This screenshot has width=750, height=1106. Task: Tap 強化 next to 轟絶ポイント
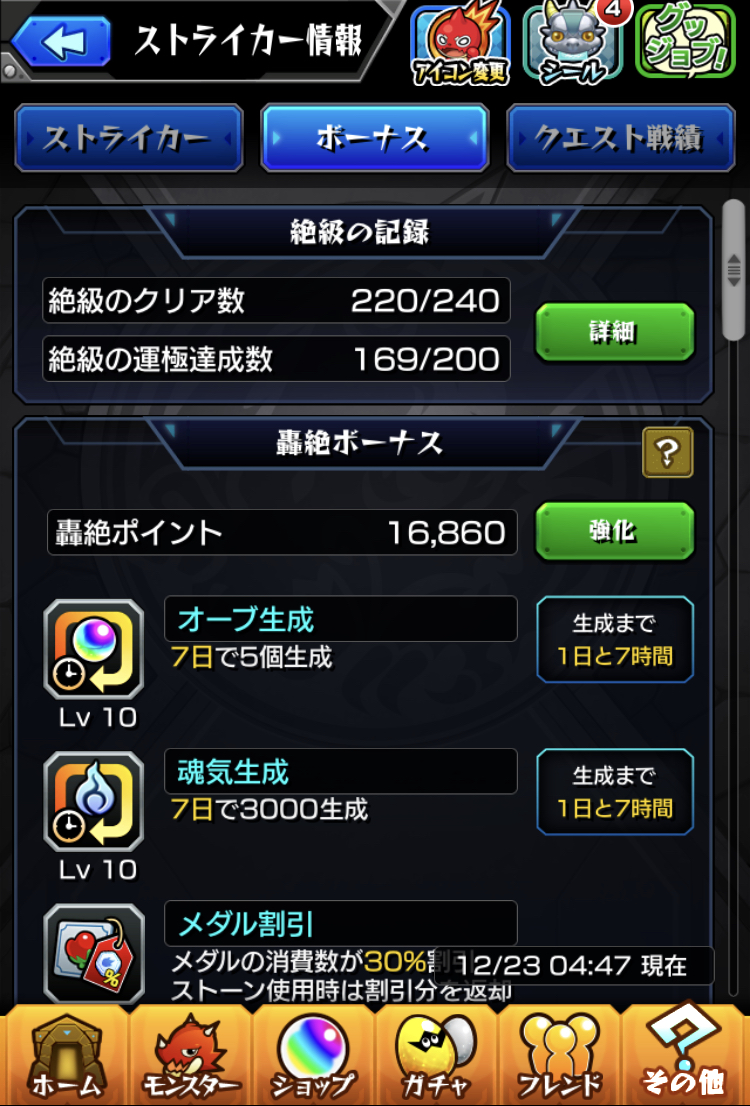tap(614, 531)
